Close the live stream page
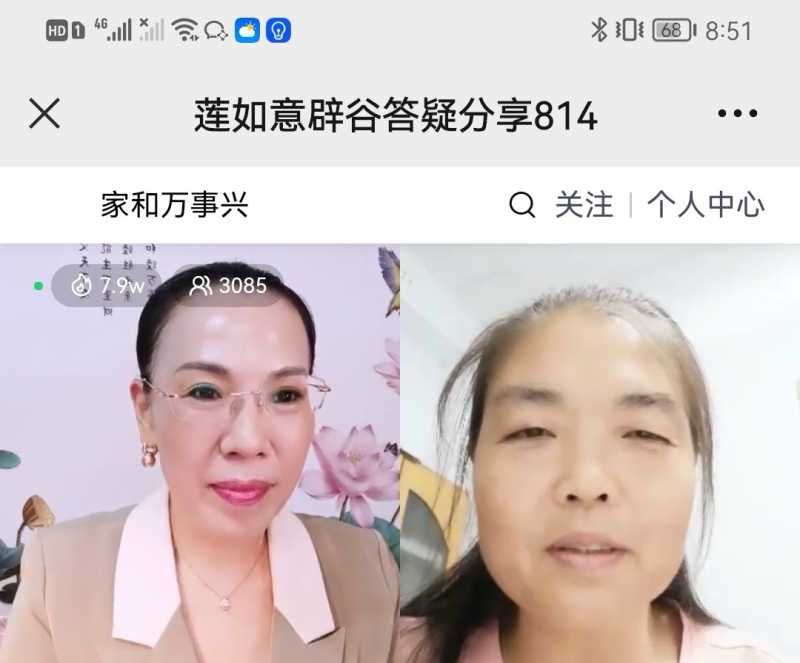Image resolution: width=800 pixels, height=663 pixels. [44, 114]
